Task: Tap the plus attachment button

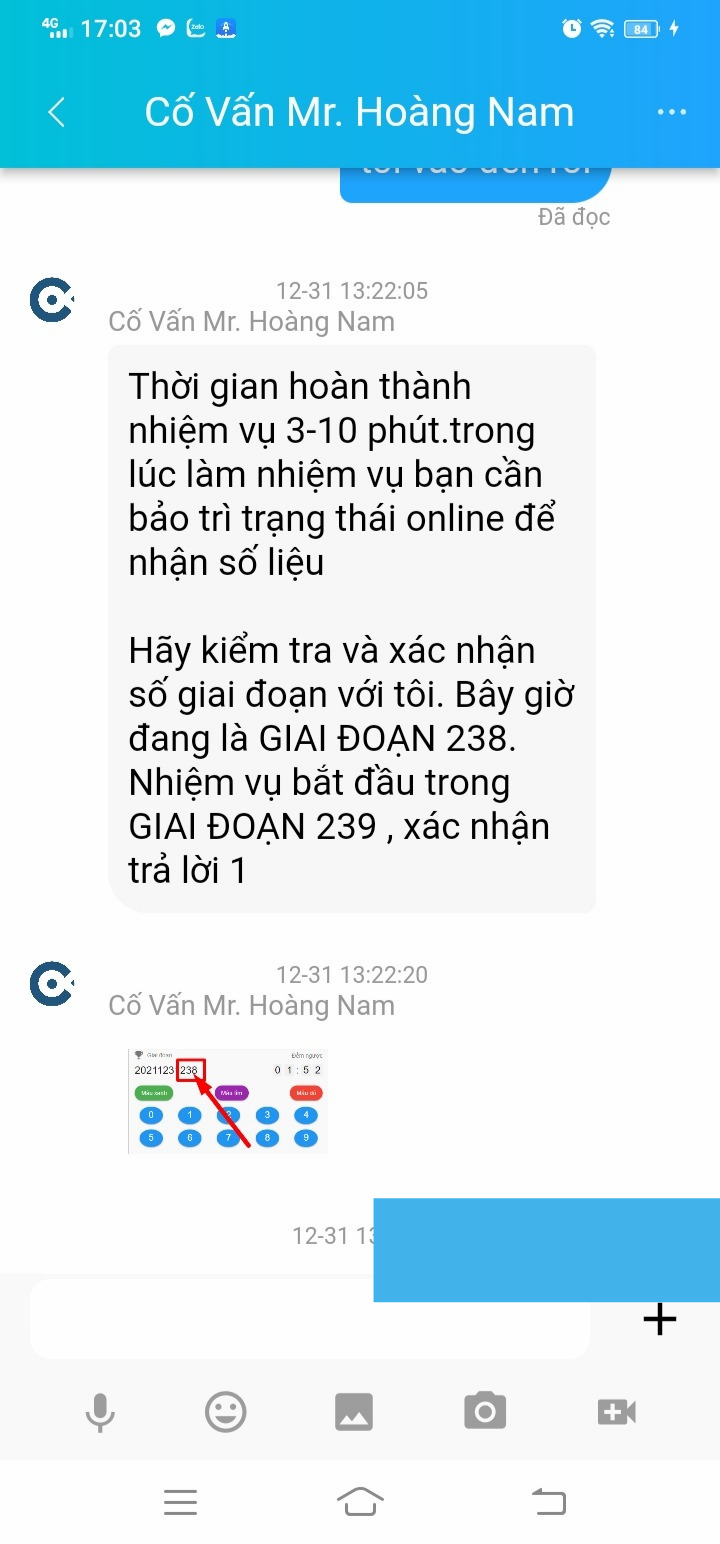Action: (659, 1320)
